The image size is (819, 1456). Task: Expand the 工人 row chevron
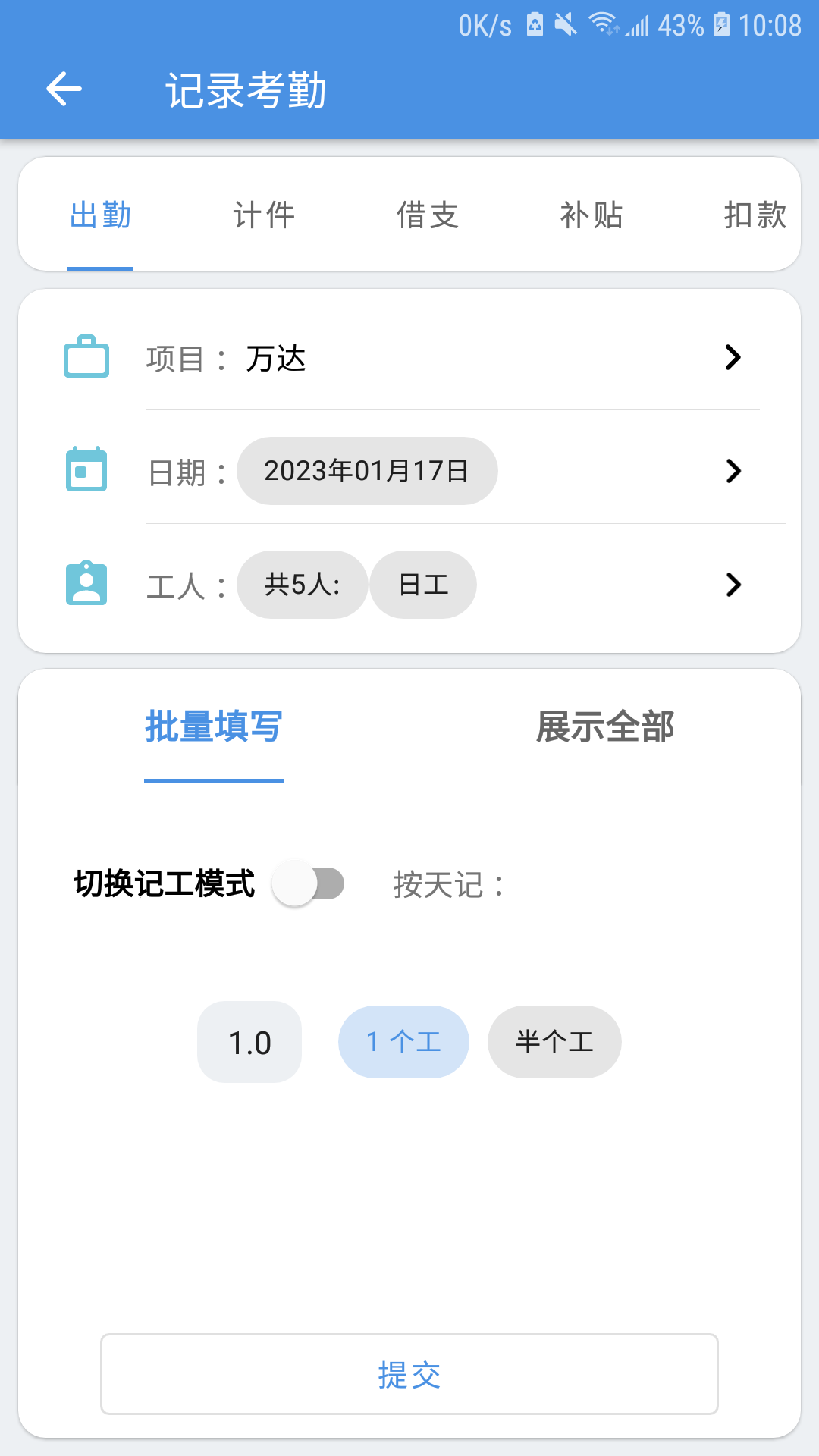[x=733, y=584]
